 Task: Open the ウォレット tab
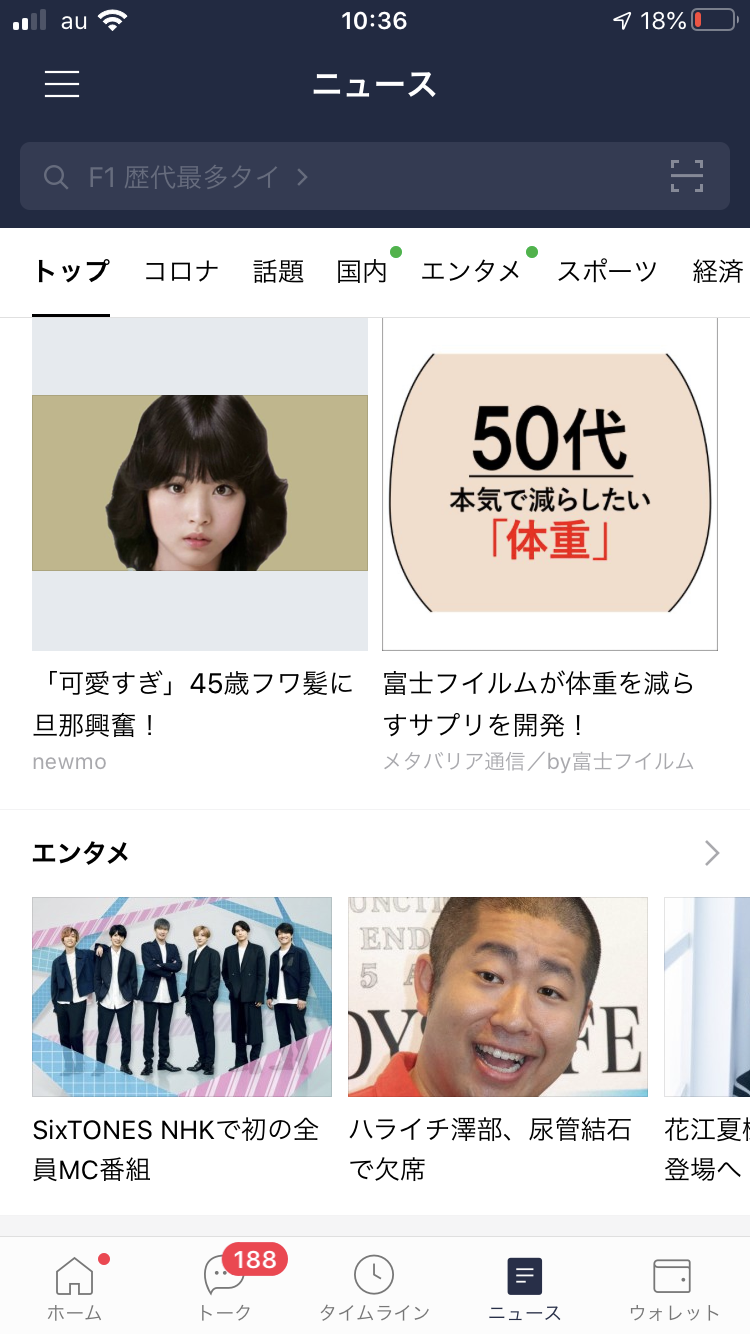coord(674,1287)
